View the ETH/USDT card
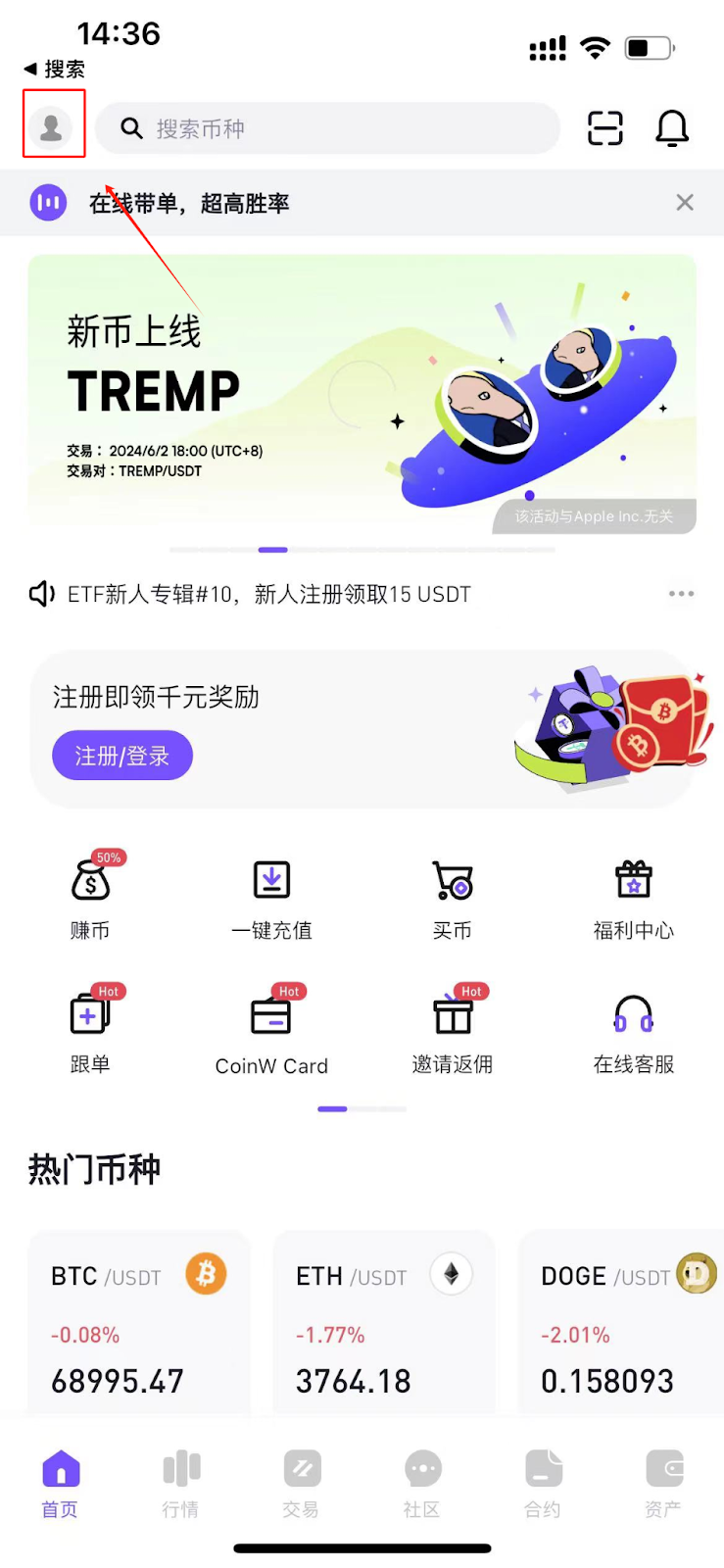Screen dimensions: 724x1568 [x=384, y=1323]
